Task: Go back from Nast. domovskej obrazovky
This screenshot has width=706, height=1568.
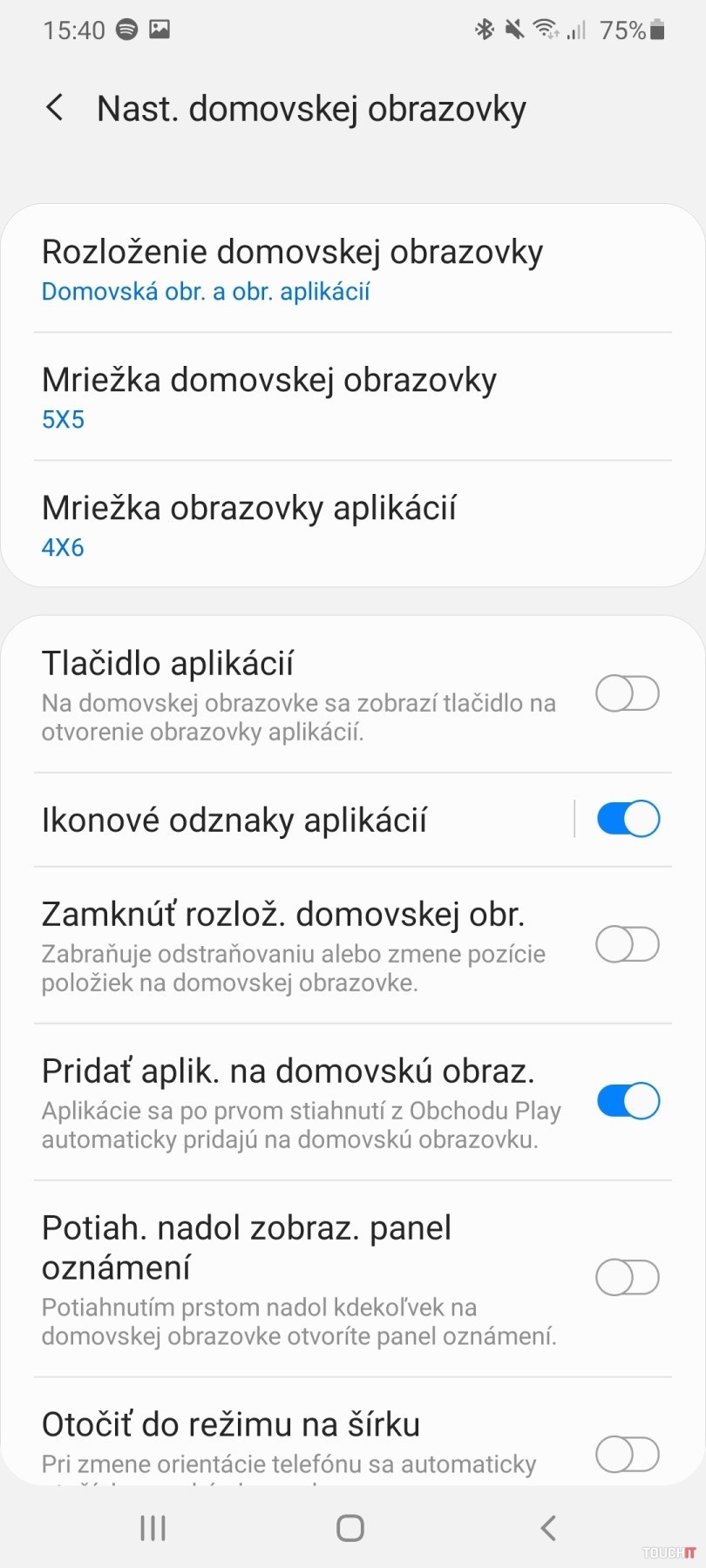Action: click(55, 108)
